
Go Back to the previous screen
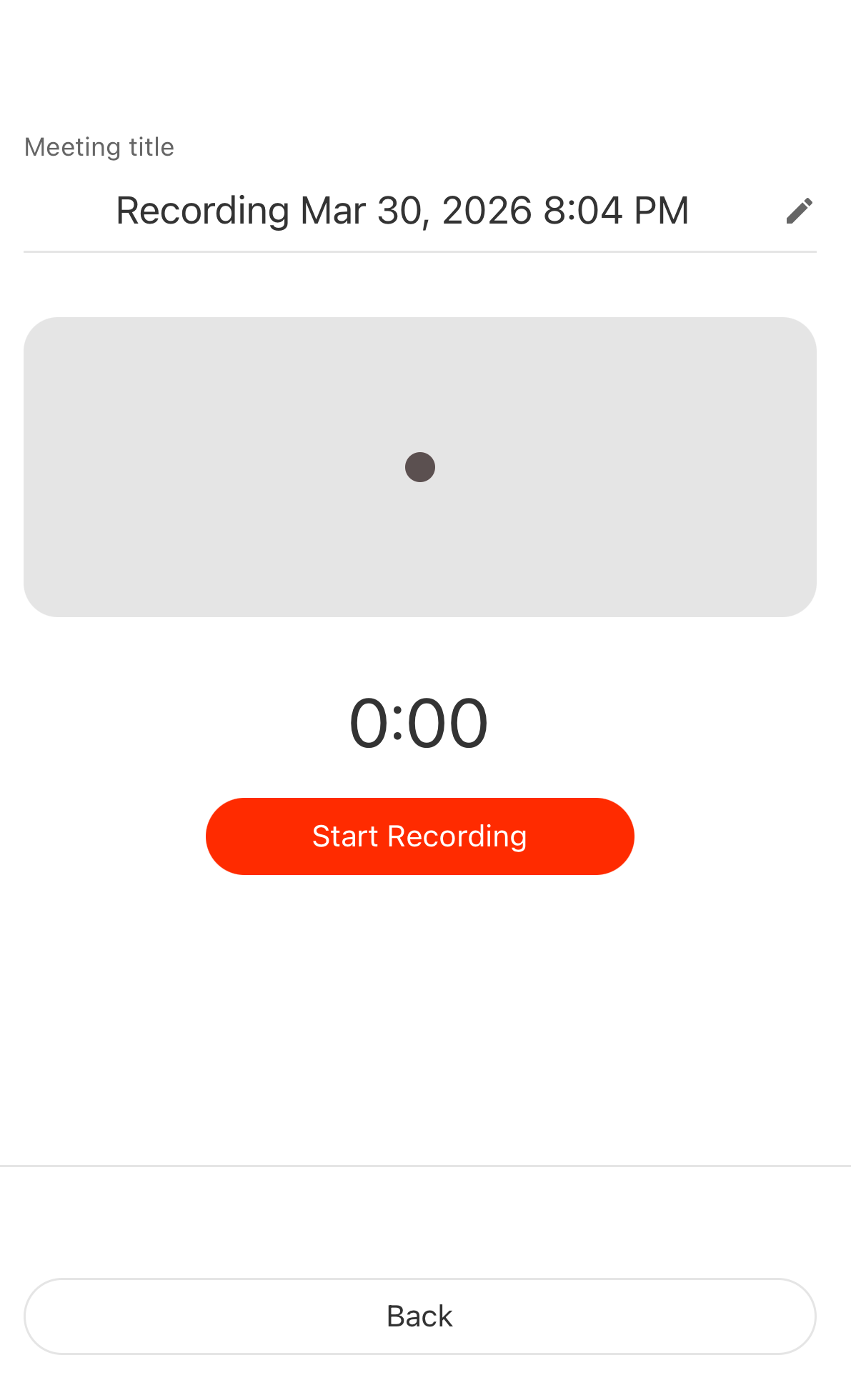pyautogui.click(x=419, y=1316)
